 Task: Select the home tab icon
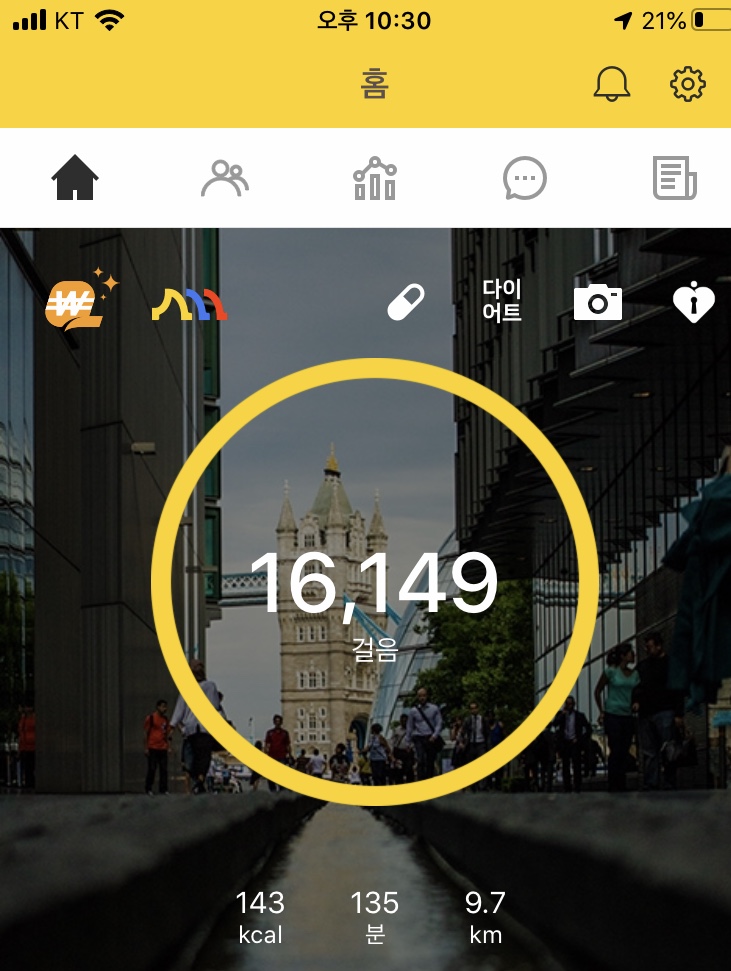(x=75, y=178)
